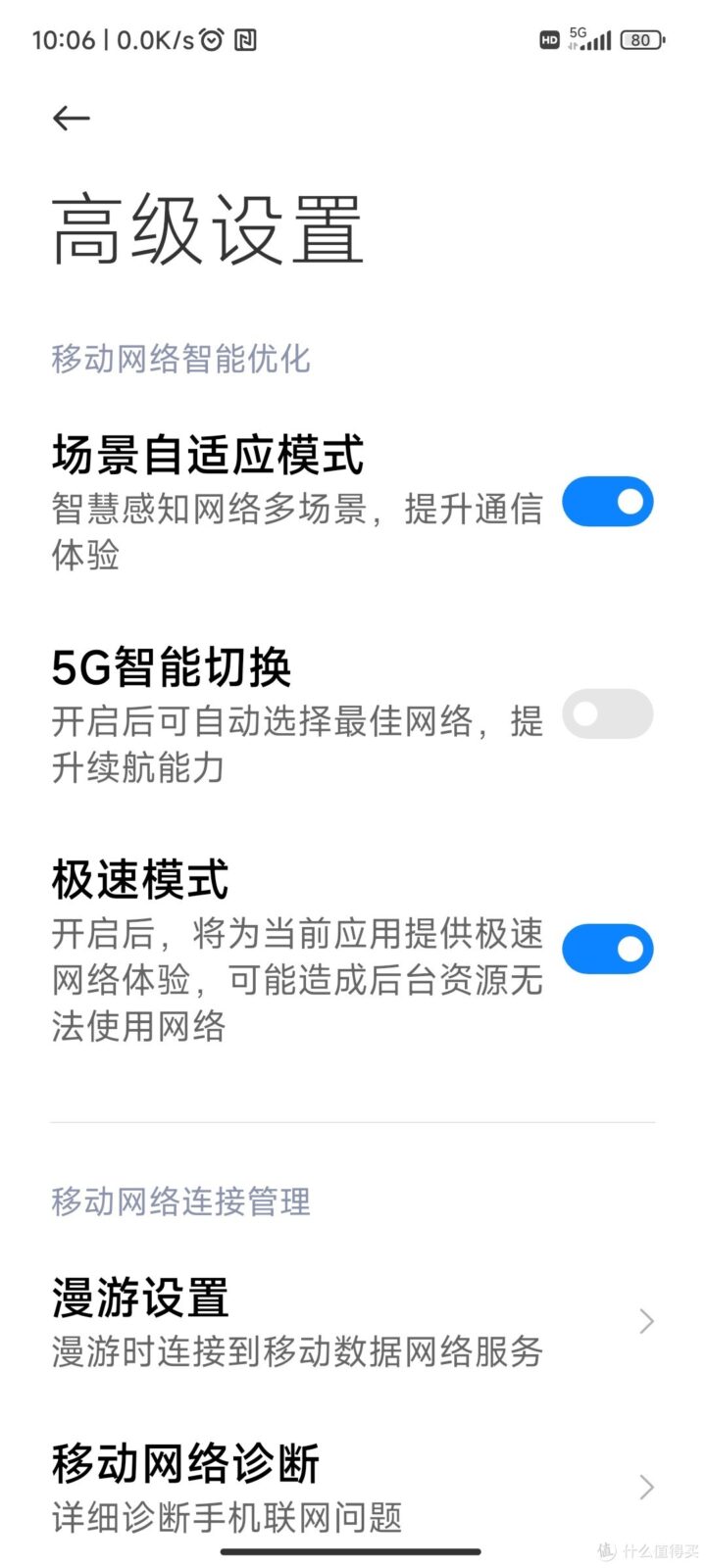
Task: Disable the 极速模式 switch
Action: click(607, 949)
